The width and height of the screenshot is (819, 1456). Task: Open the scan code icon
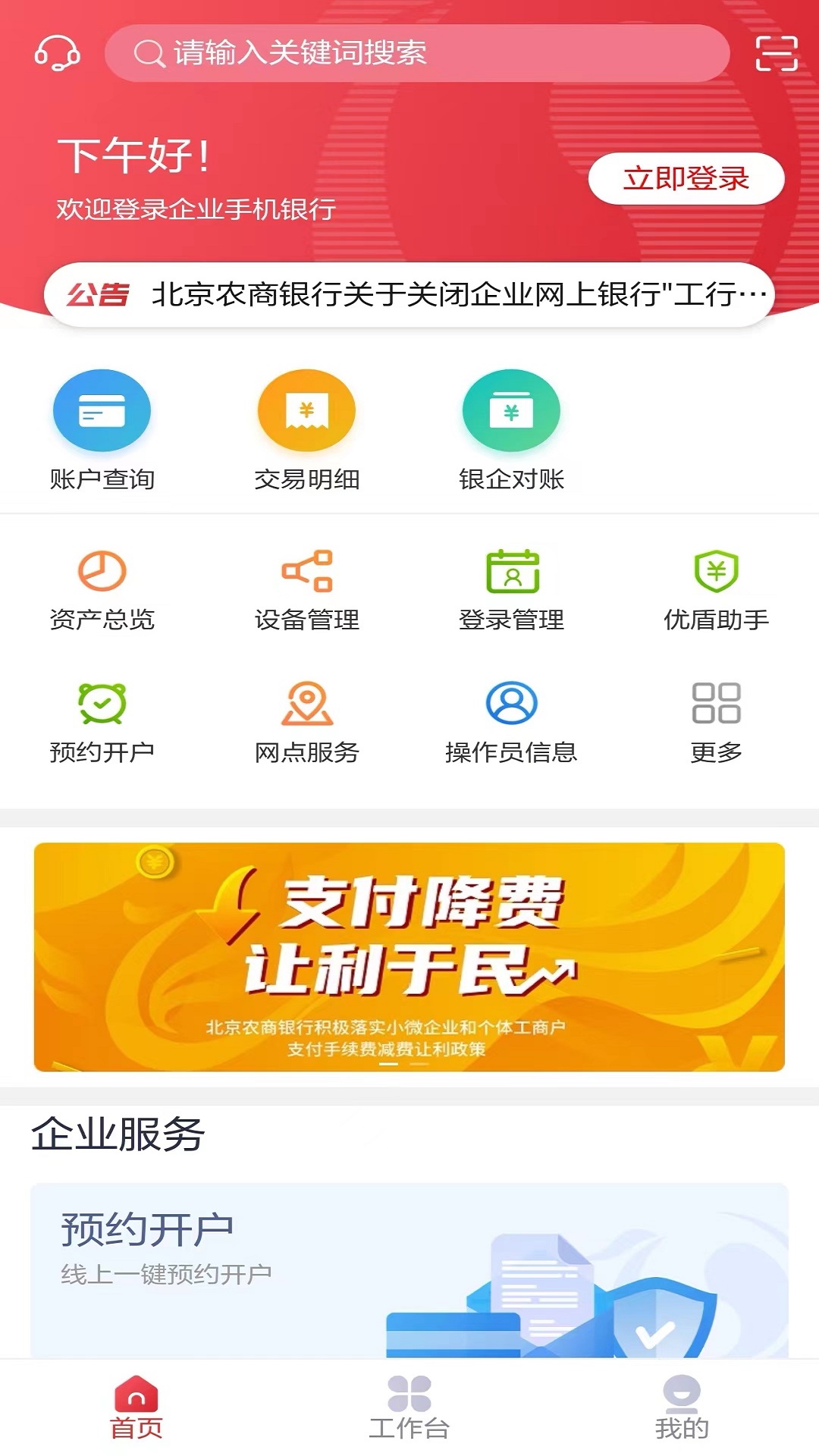coord(777,53)
